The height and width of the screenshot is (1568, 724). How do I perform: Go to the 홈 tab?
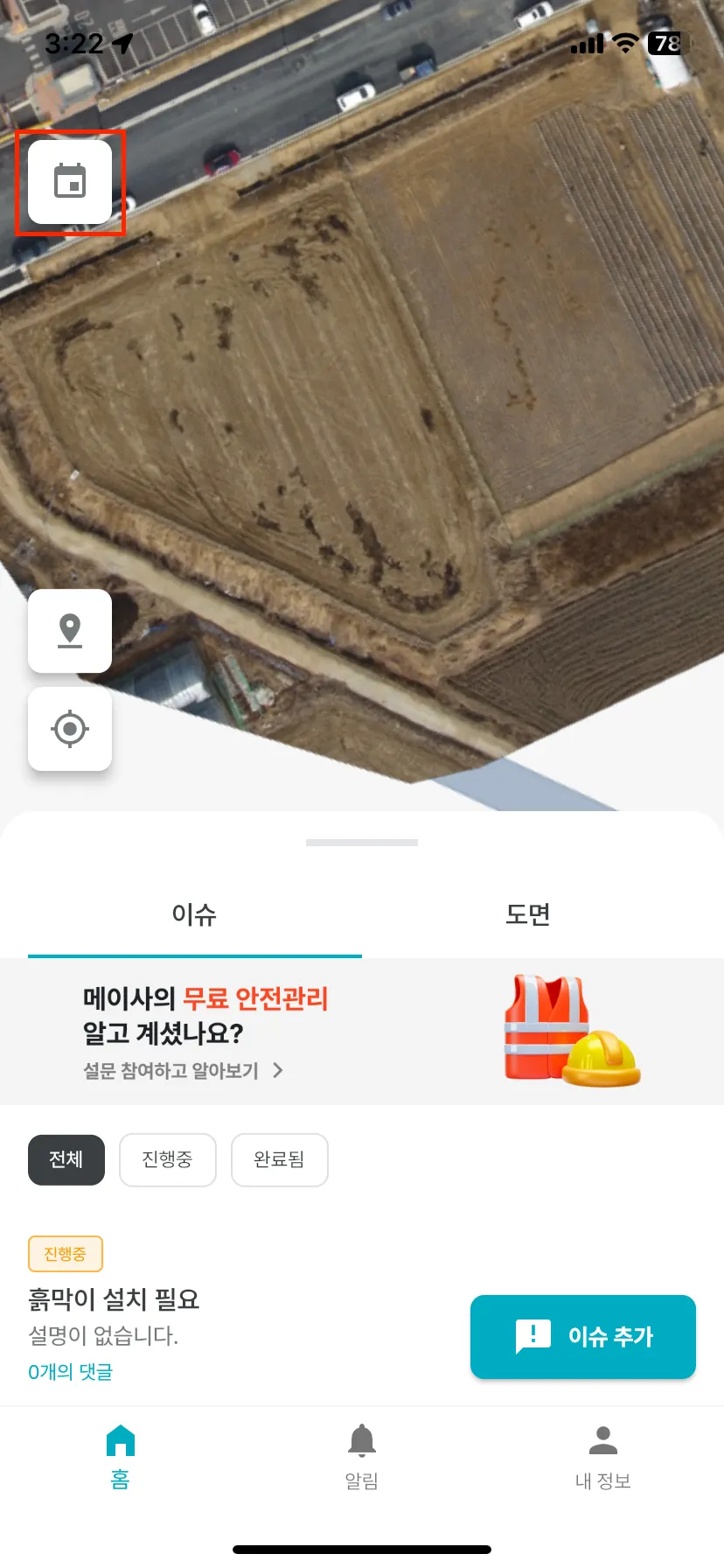click(121, 1456)
